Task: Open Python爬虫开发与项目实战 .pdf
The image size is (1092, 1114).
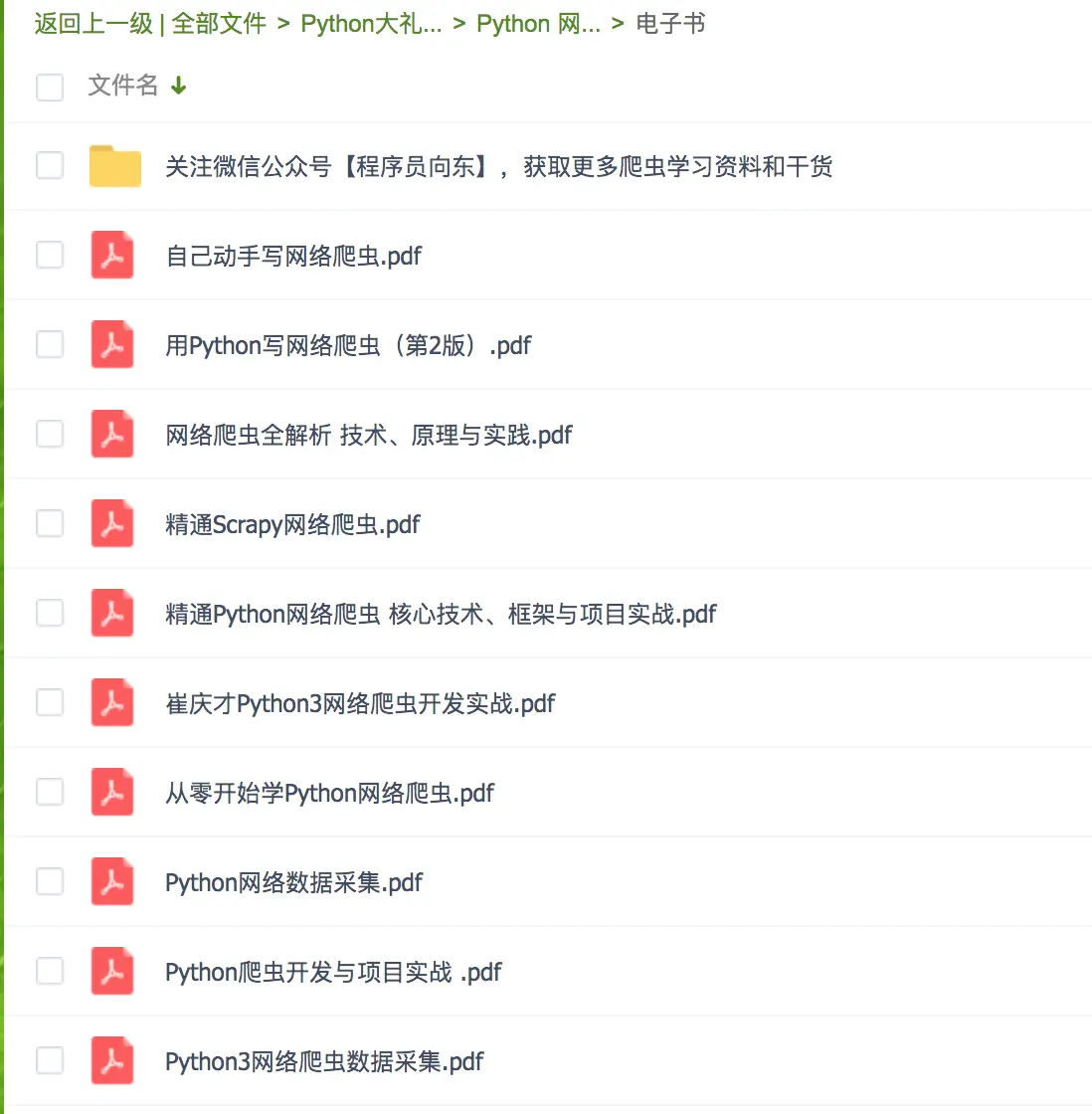Action: [x=333, y=972]
